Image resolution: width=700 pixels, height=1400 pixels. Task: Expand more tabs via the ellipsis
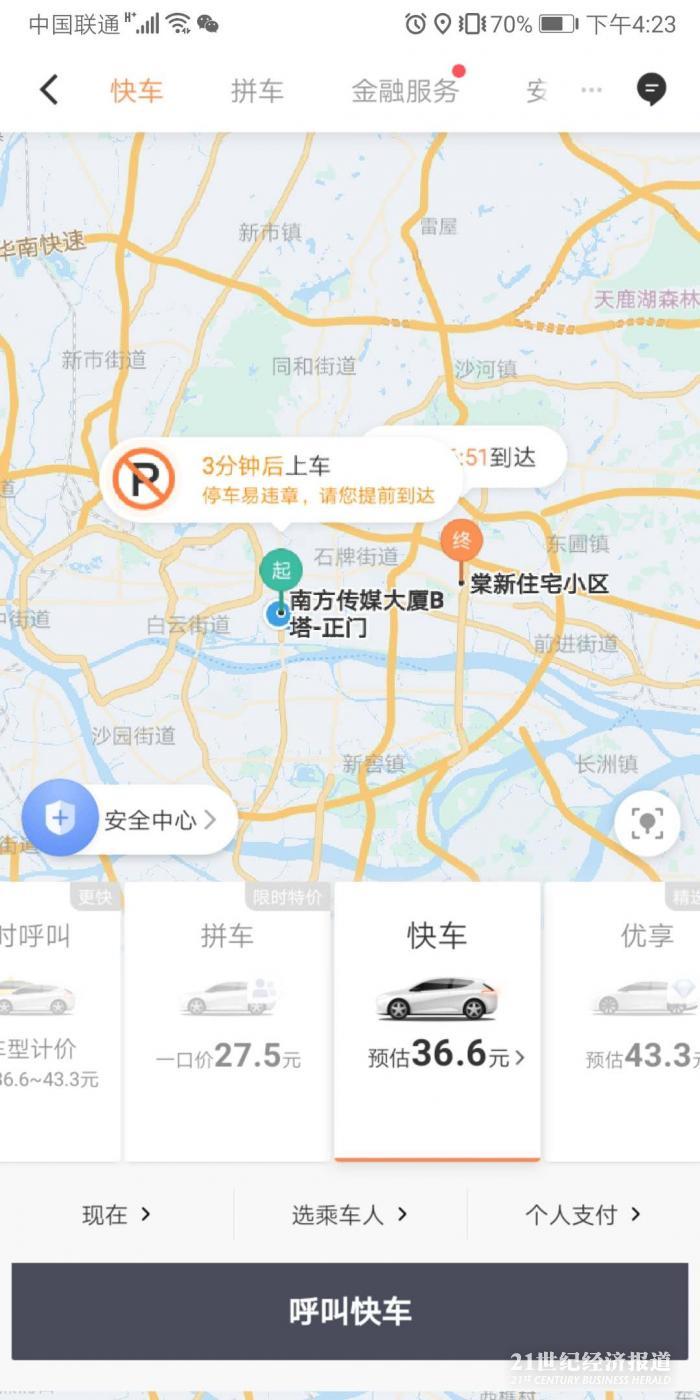coord(592,91)
